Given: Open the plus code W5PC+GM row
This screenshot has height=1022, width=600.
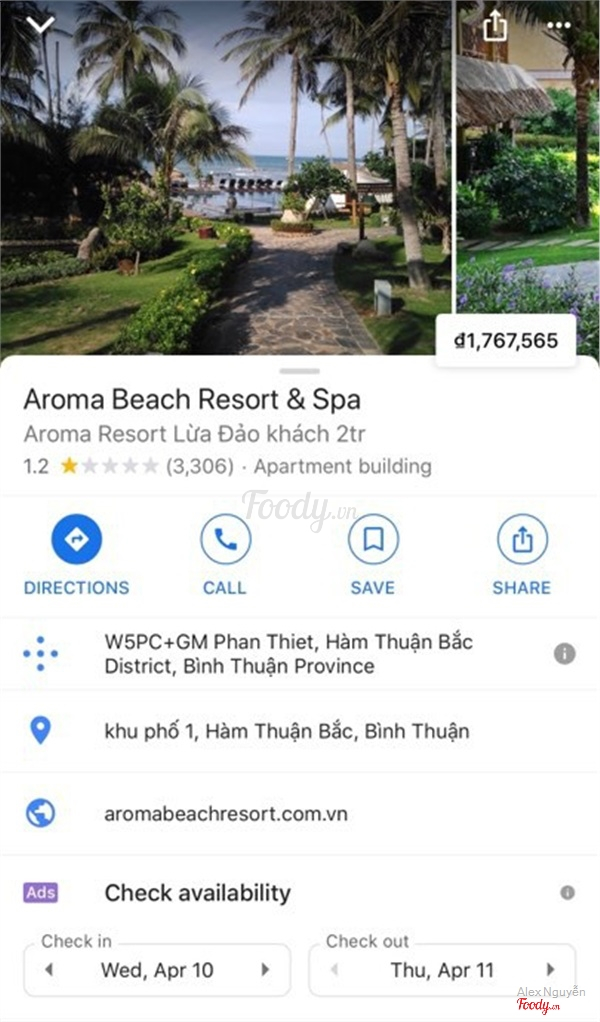Looking at the screenshot, I should pos(288,653).
